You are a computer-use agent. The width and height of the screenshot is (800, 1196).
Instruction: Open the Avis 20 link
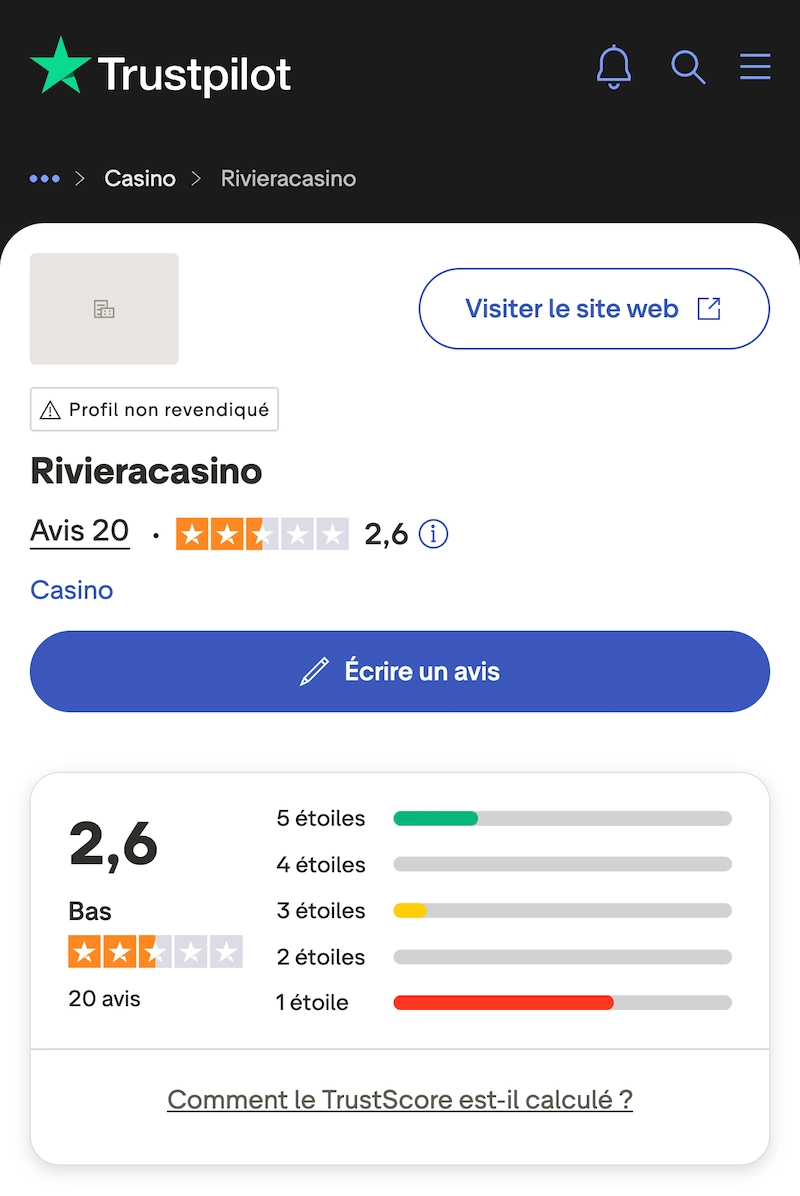[x=79, y=531]
